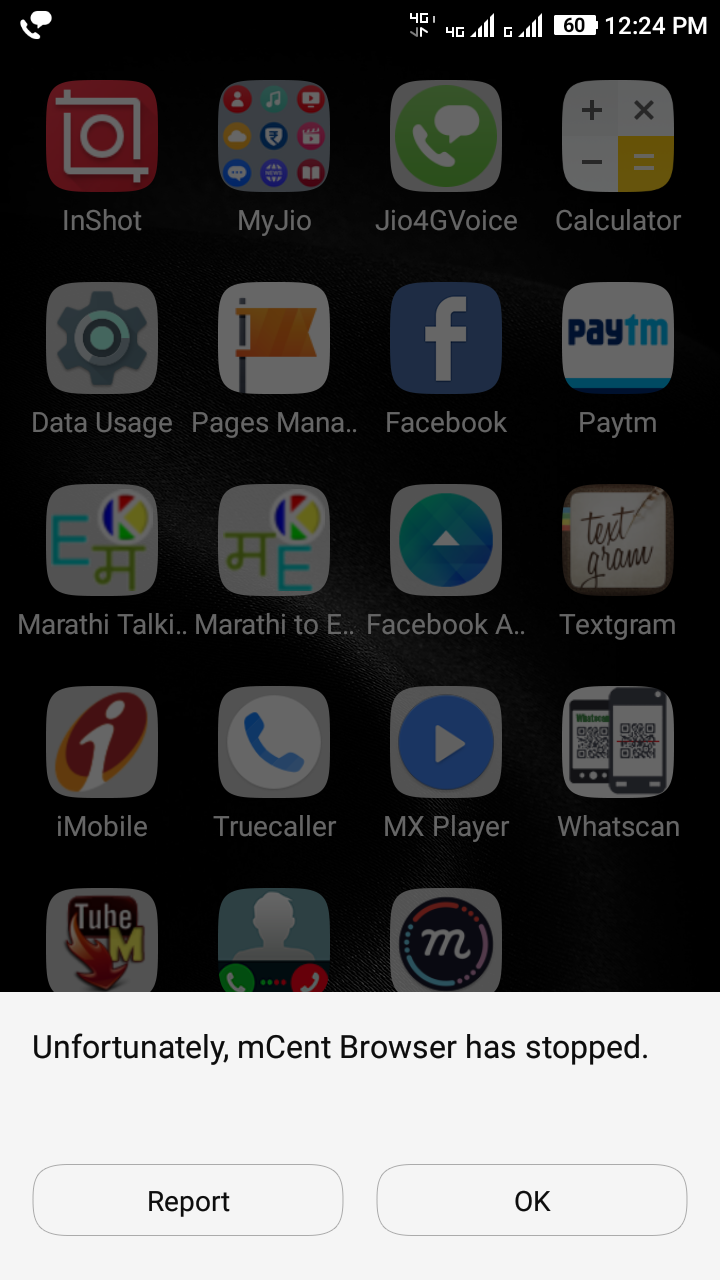Launch the MyJio app
The height and width of the screenshot is (1280, 720).
coord(274,135)
